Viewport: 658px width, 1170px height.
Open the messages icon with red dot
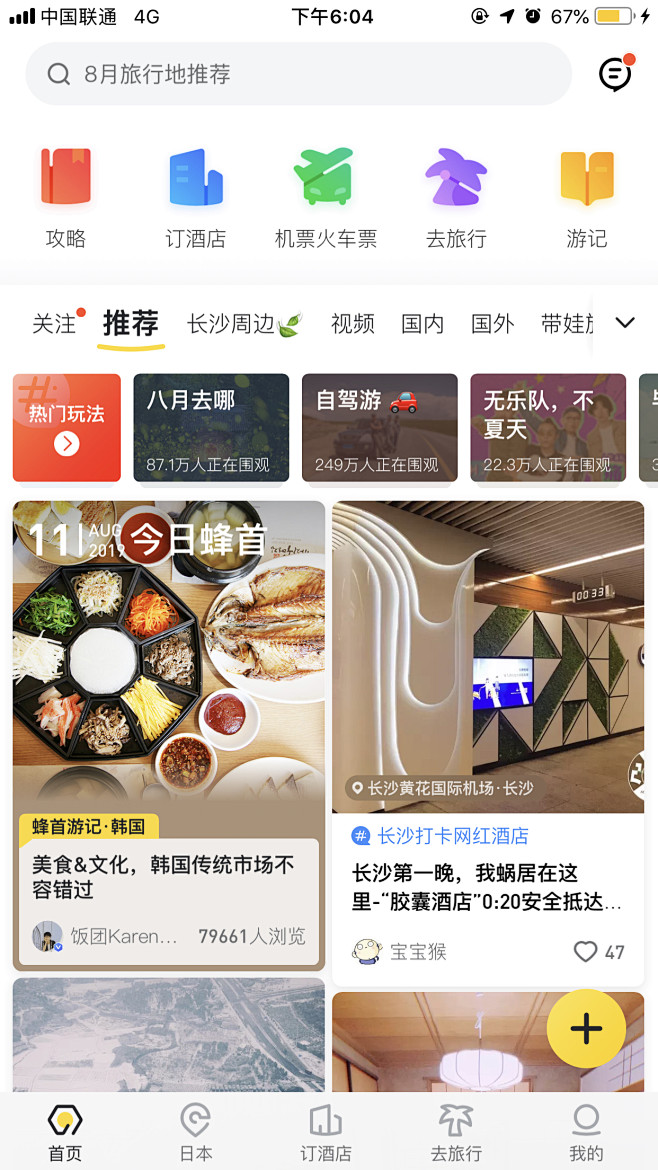[x=615, y=73]
